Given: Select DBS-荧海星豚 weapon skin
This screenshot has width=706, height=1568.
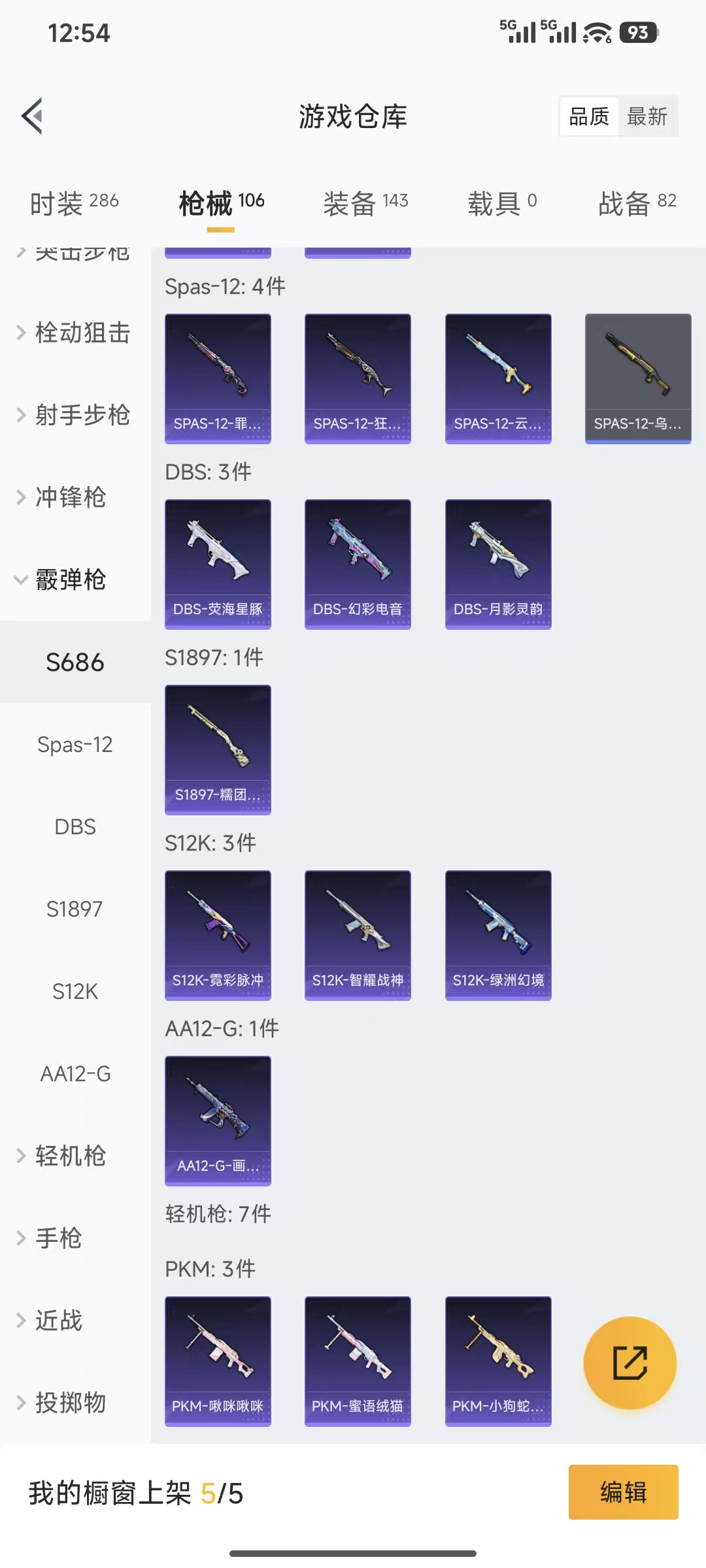Looking at the screenshot, I should tap(218, 564).
